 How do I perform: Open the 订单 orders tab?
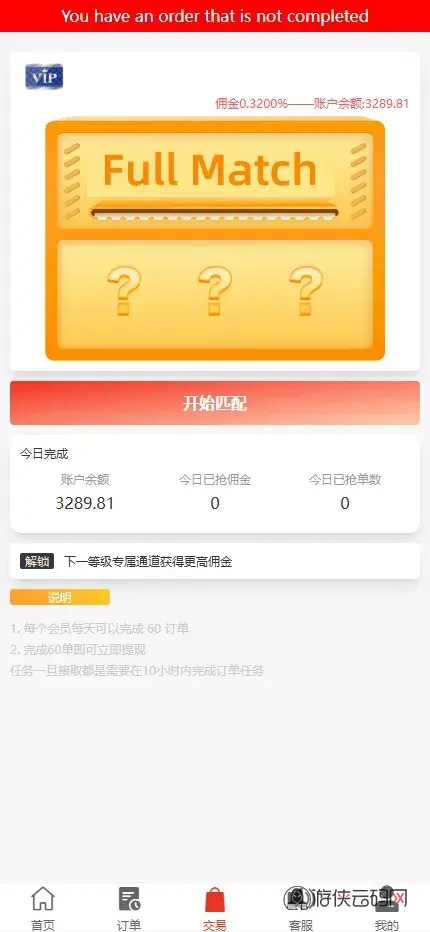129,908
